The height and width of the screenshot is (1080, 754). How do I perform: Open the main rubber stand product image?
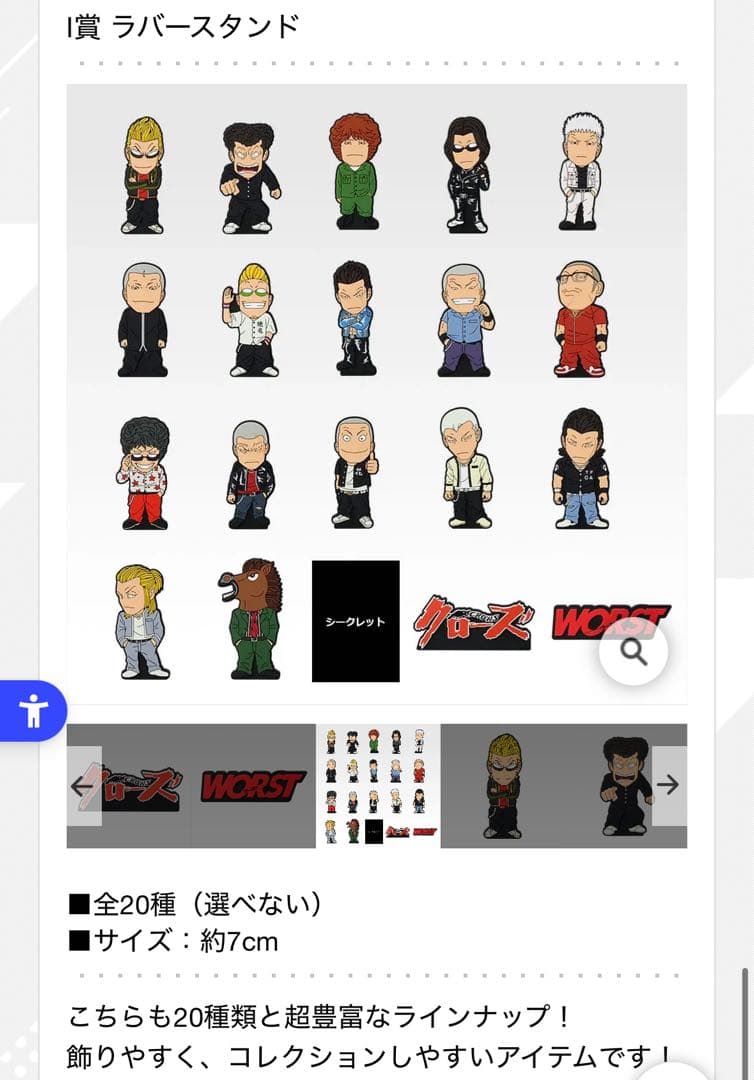376,390
